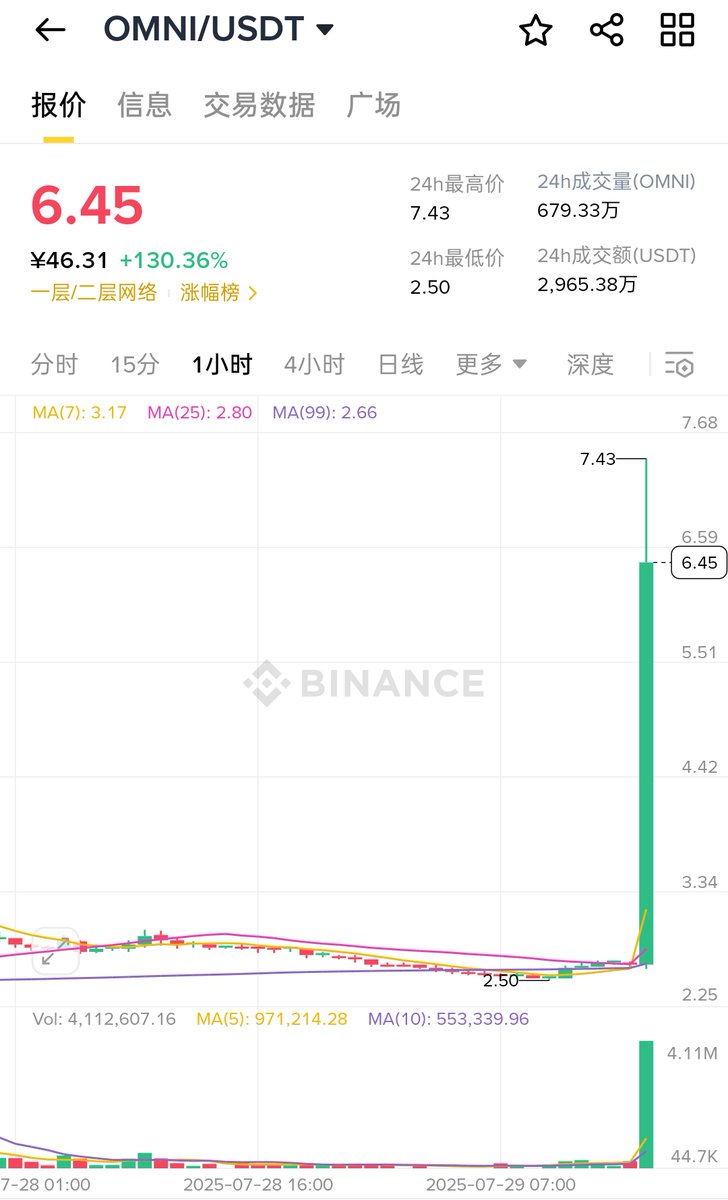Open the 涨幅榜 ranking link
728x1200 pixels.
(x=219, y=293)
